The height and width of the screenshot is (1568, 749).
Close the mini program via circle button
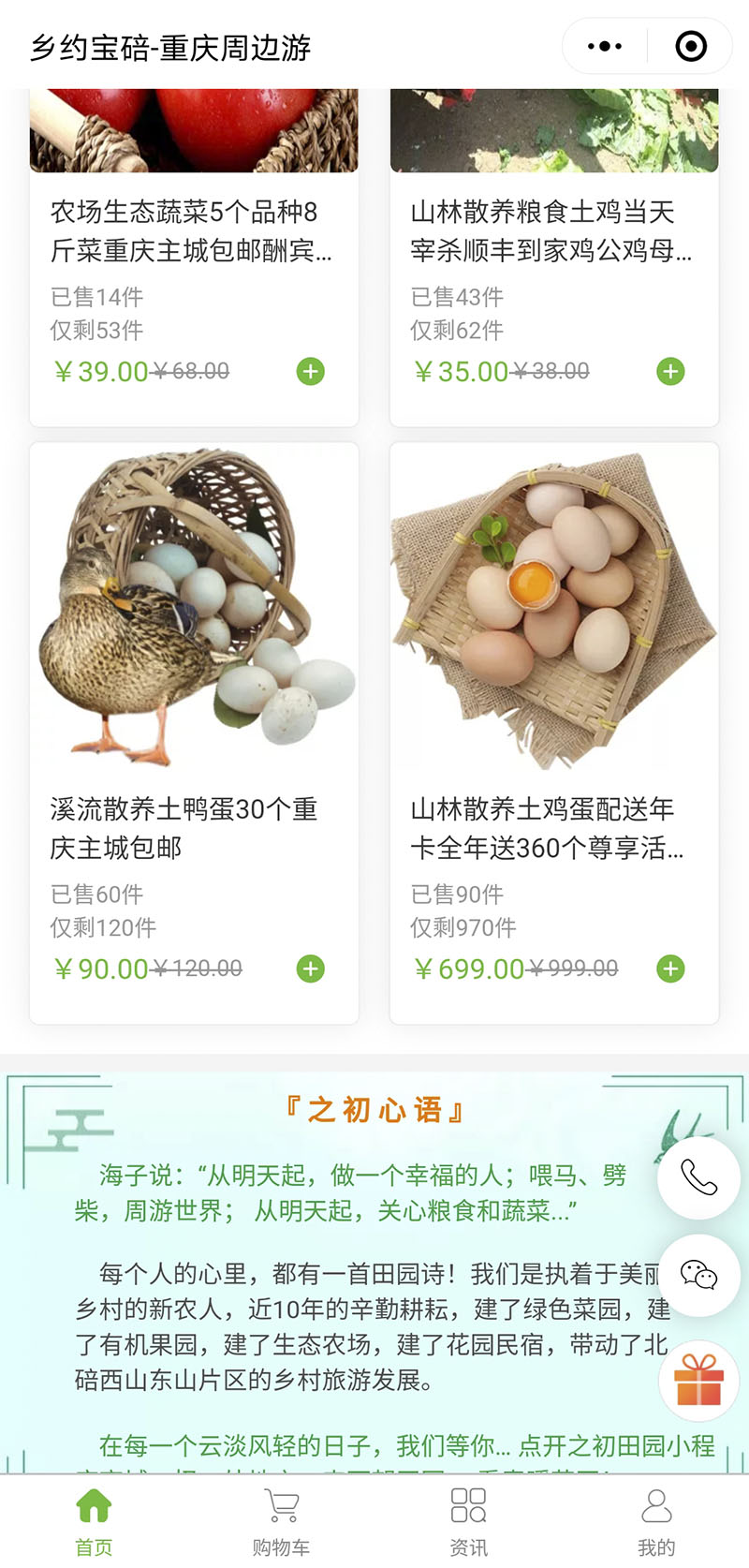pos(691,46)
